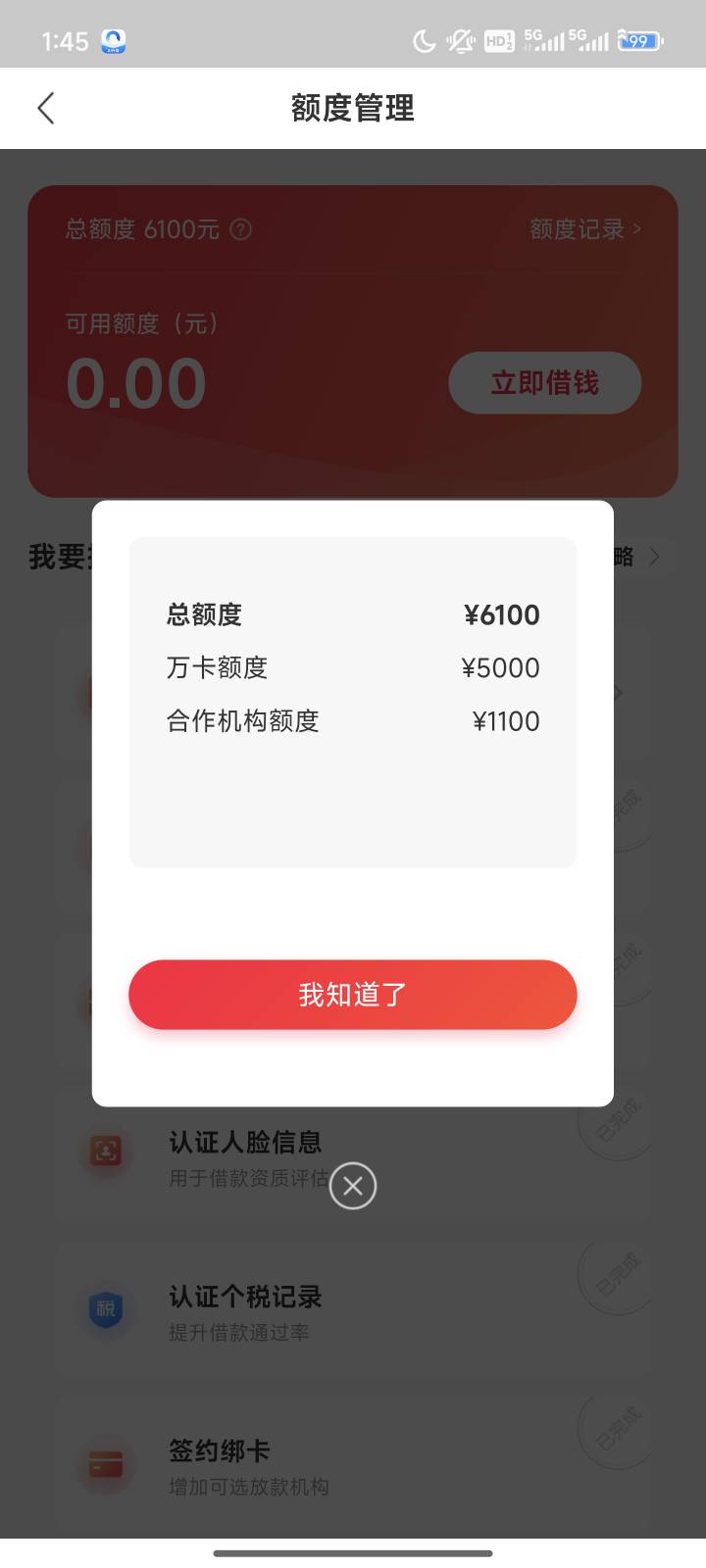Go back using the top-left arrow
Screen dimensions: 706x1568
[46, 108]
